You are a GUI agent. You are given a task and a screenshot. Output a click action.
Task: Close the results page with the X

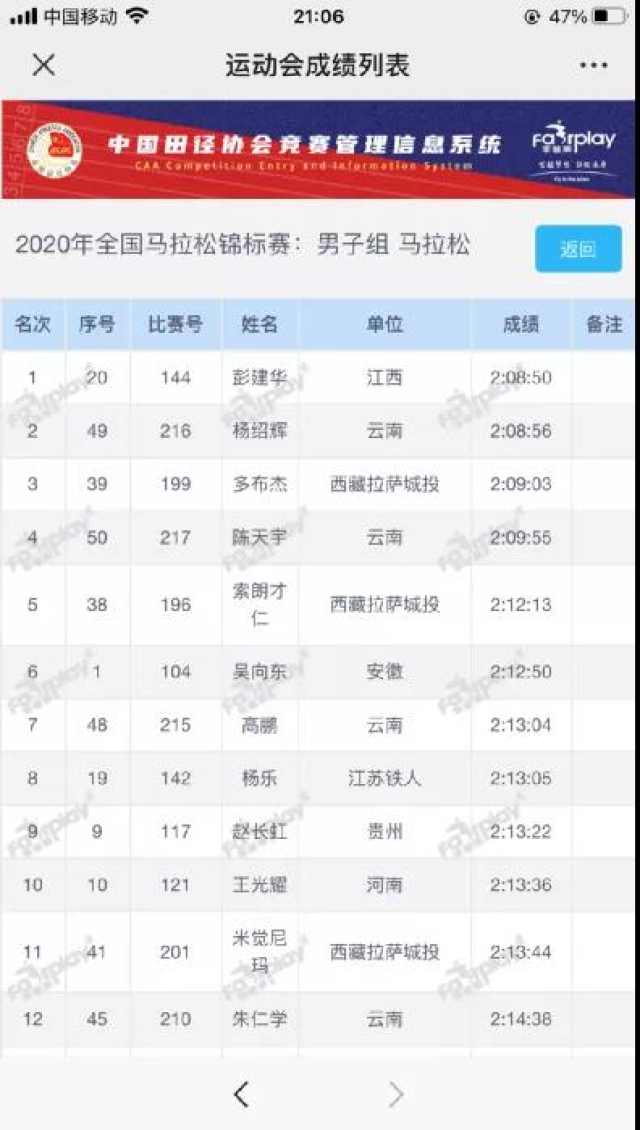44,66
